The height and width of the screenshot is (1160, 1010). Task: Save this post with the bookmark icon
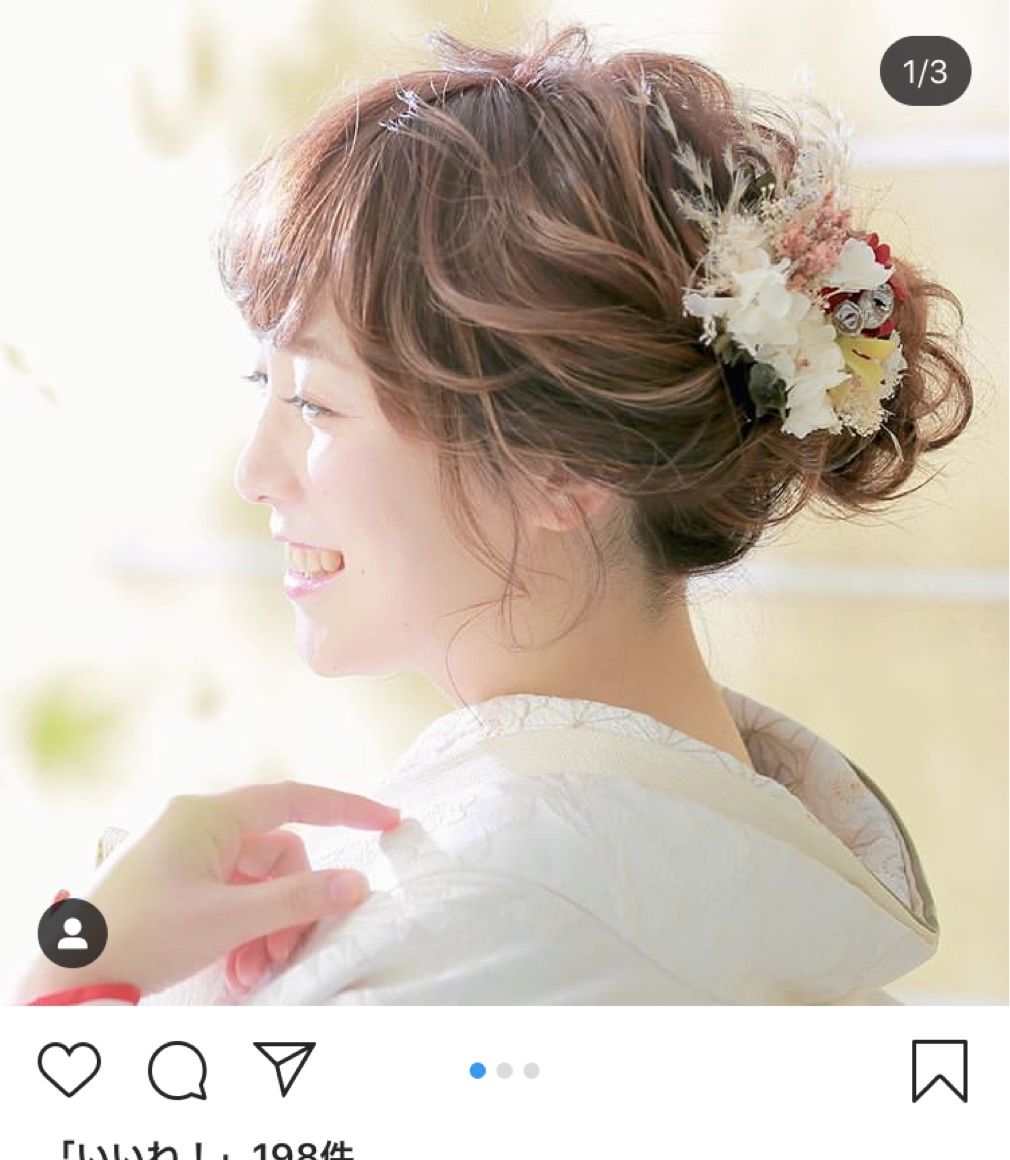[x=939, y=1071]
